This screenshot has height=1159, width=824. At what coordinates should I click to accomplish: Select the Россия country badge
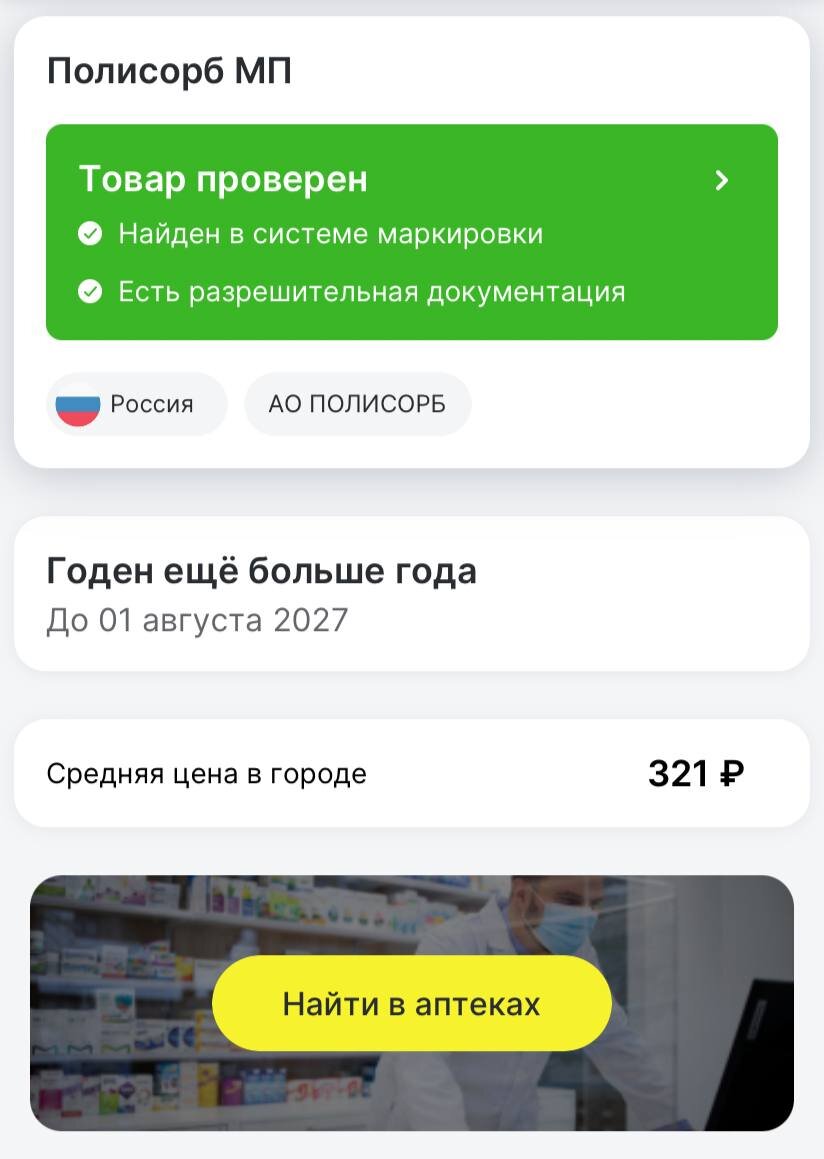136,404
